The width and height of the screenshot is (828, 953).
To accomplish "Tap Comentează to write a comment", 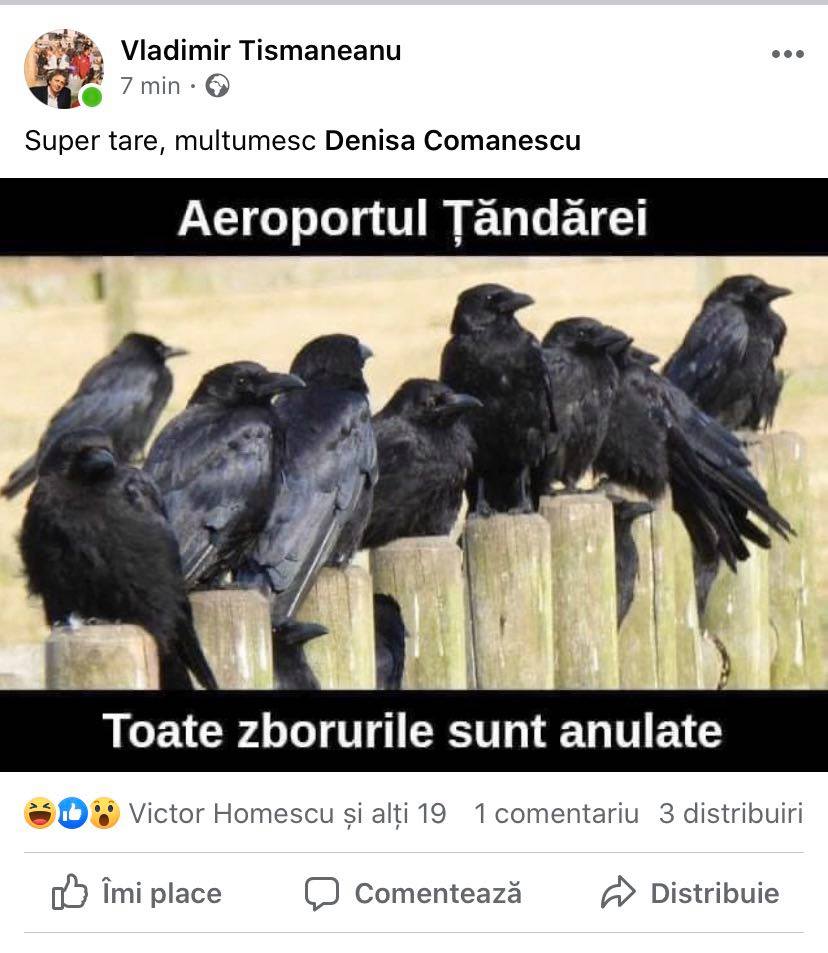I will point(413,892).
